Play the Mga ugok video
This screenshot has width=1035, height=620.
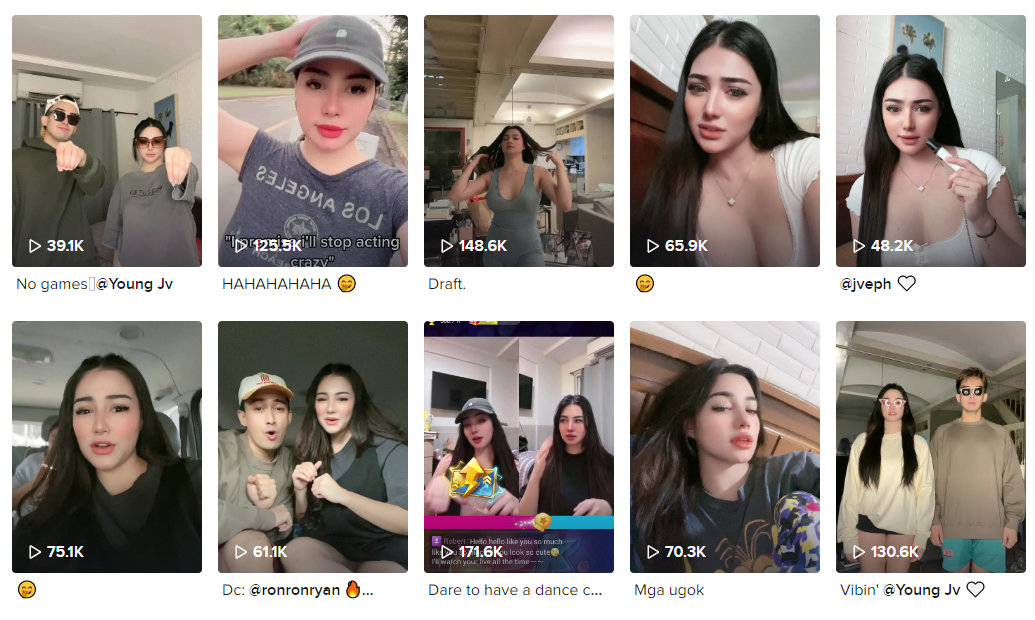pyautogui.click(x=725, y=446)
